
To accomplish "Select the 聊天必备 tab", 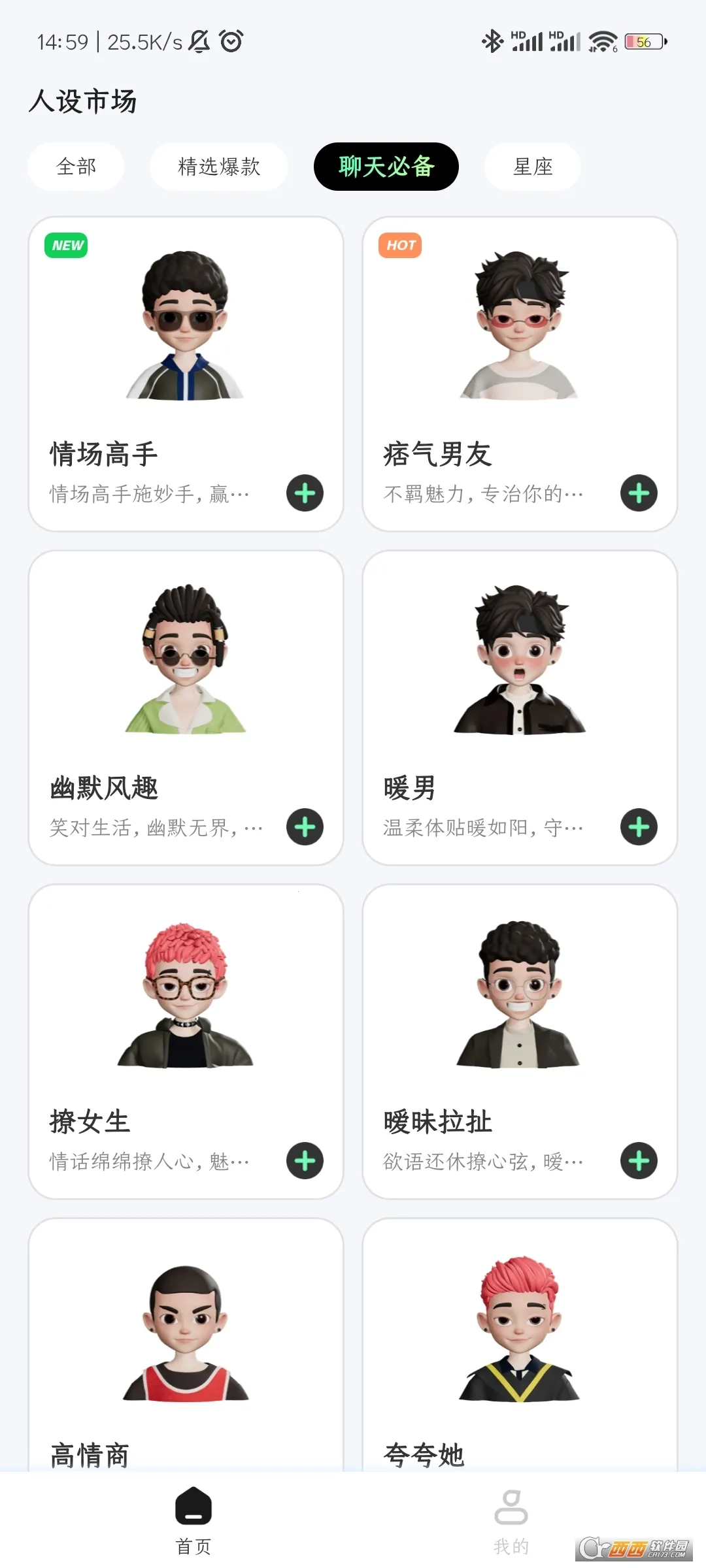I will click(386, 167).
